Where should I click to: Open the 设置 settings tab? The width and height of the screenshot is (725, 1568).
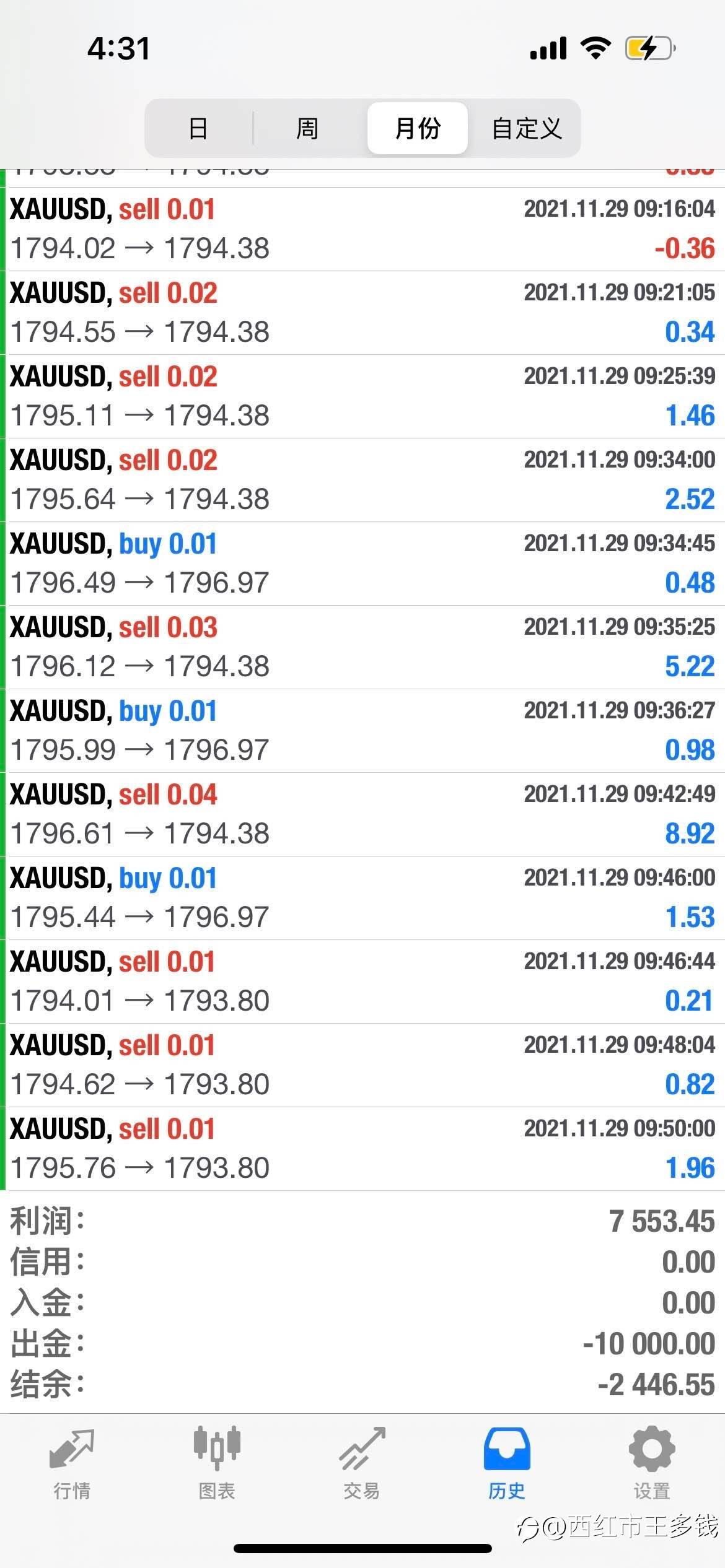(x=652, y=1464)
